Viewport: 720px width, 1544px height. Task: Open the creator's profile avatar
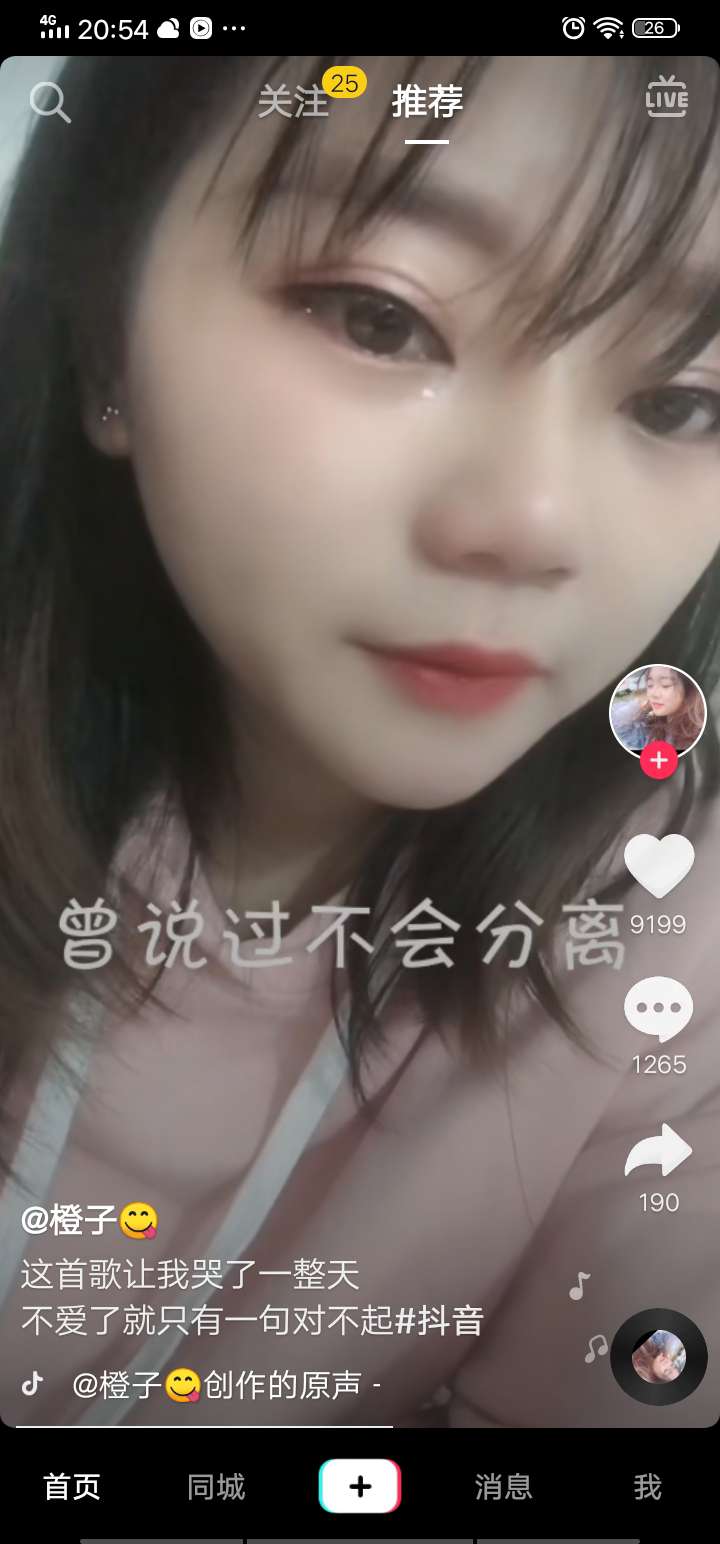pyautogui.click(x=658, y=713)
